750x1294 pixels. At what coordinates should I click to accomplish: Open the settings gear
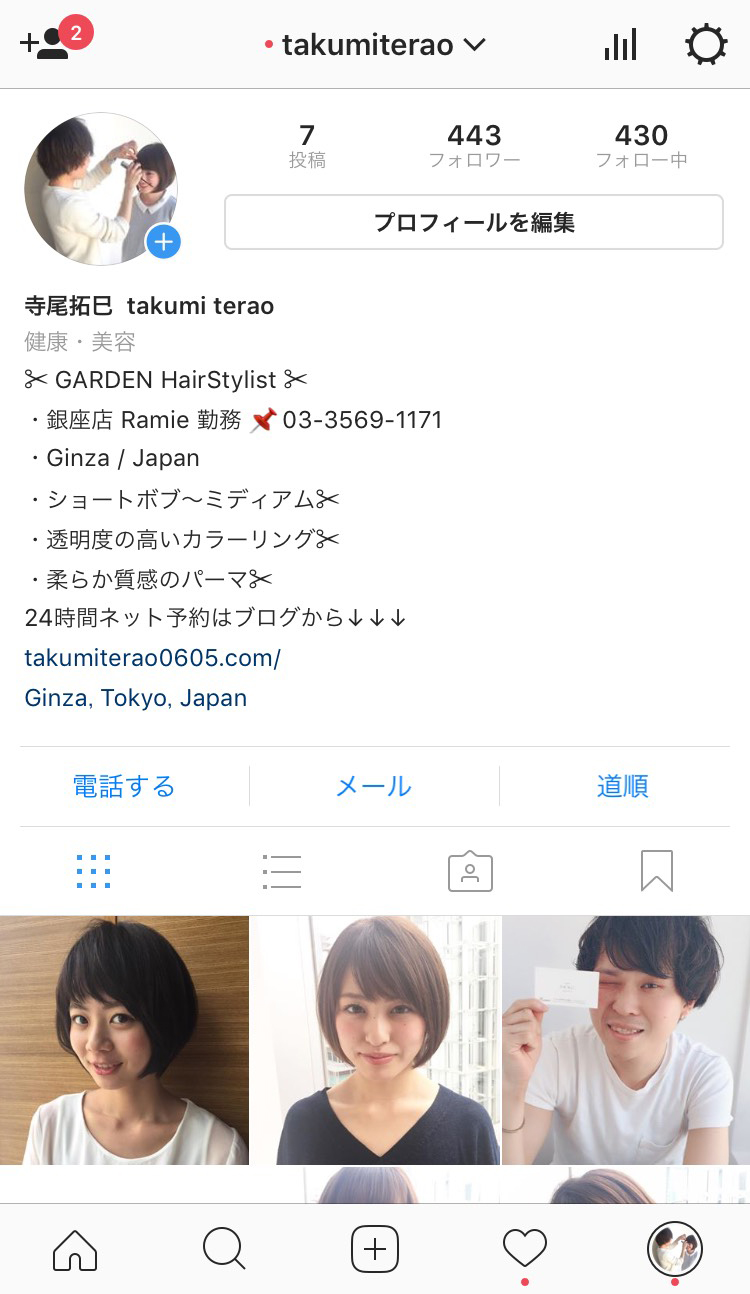point(706,45)
